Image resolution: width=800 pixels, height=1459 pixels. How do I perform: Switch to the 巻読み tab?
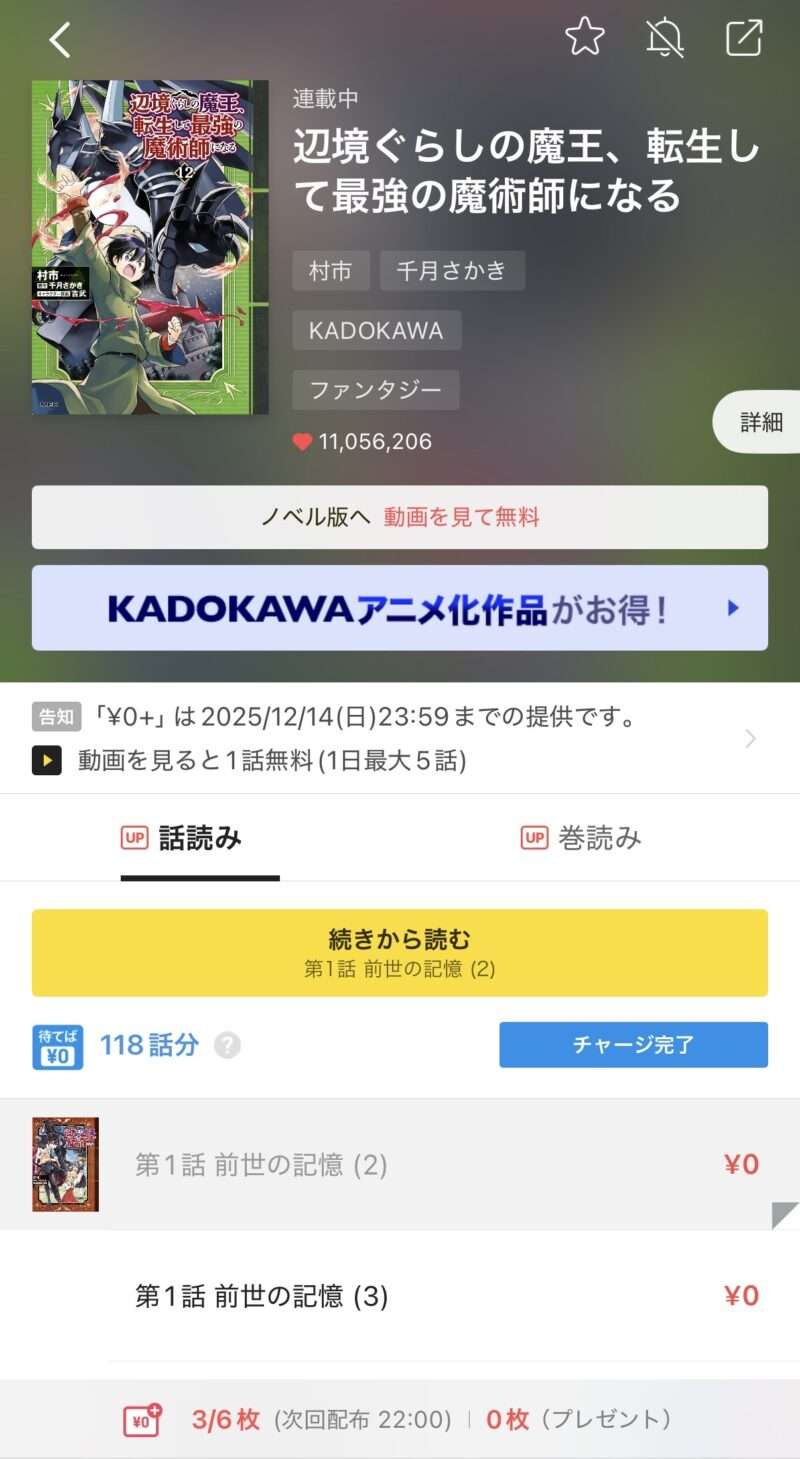(x=598, y=838)
